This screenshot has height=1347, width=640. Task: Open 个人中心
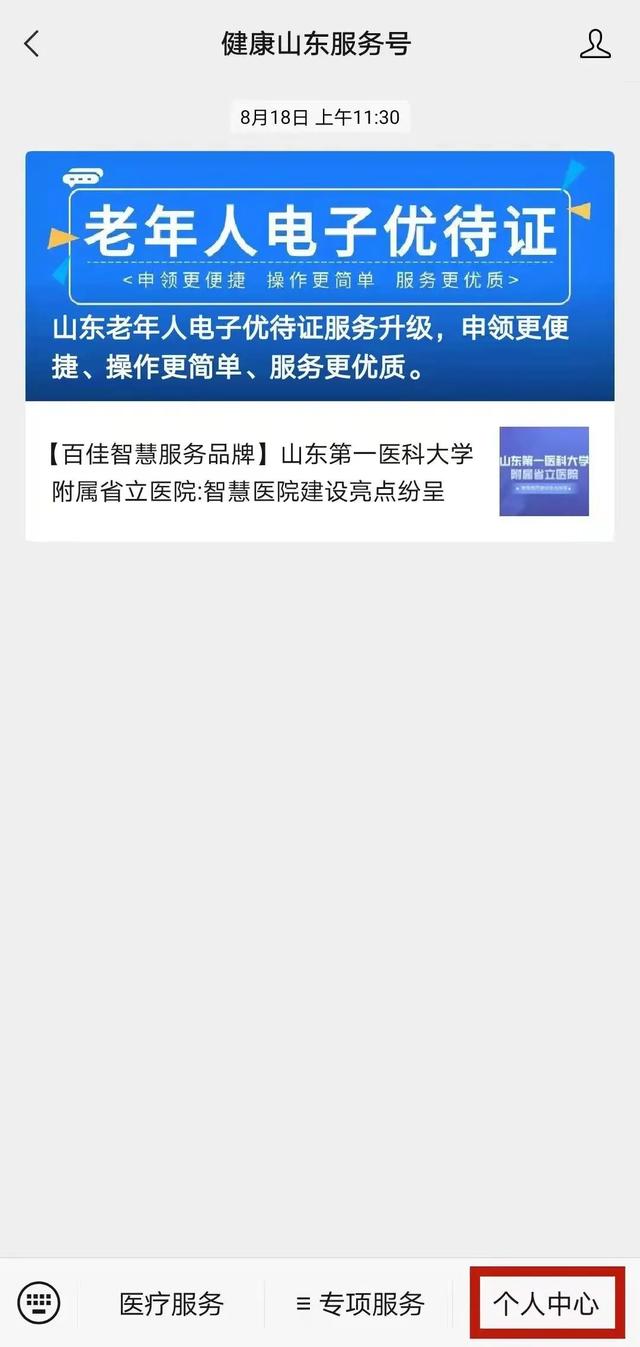tap(546, 1304)
